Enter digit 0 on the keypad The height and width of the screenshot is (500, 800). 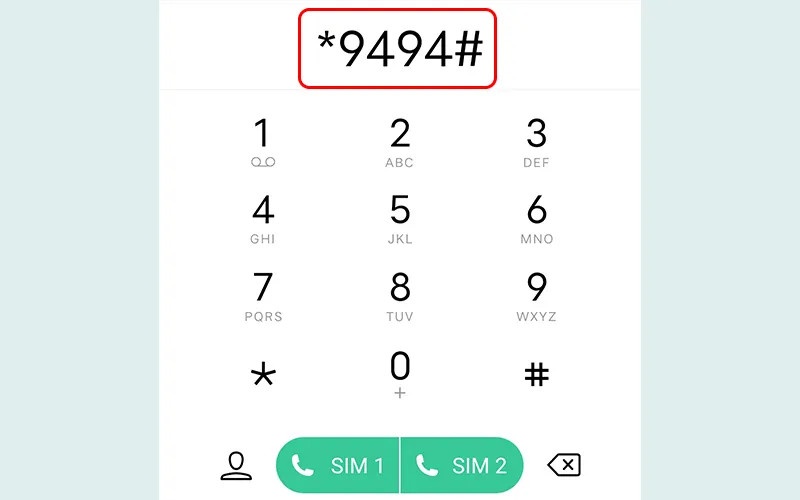pos(400,374)
